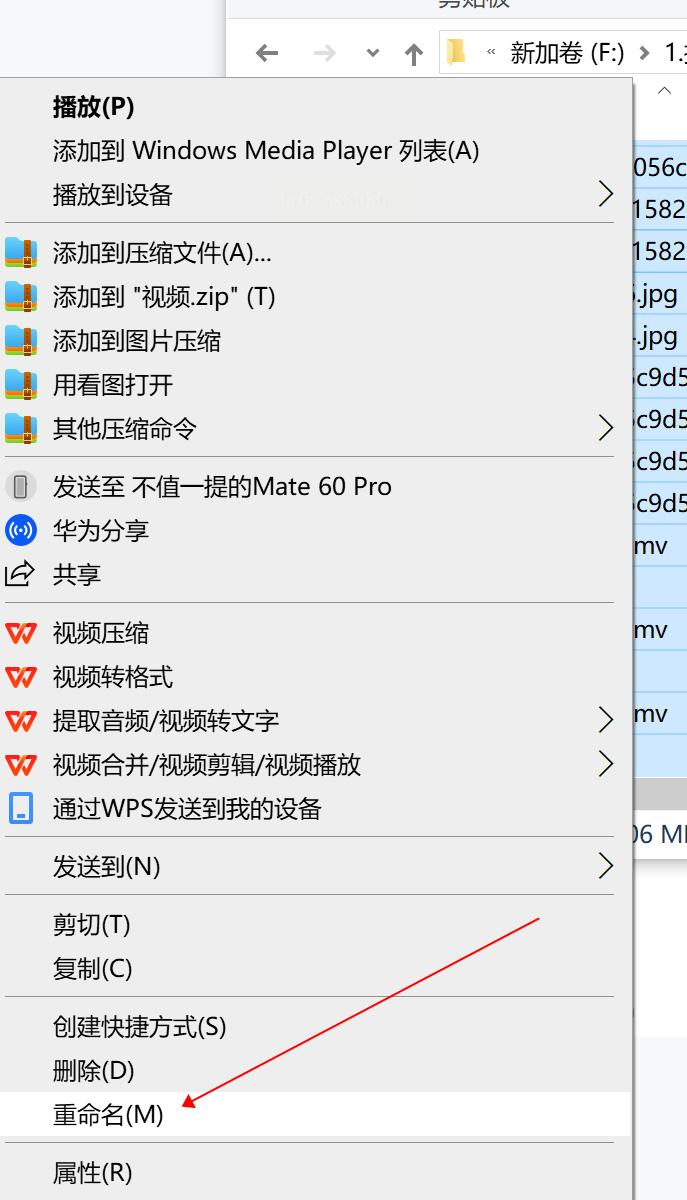Select 华为分享 option

click(100, 531)
